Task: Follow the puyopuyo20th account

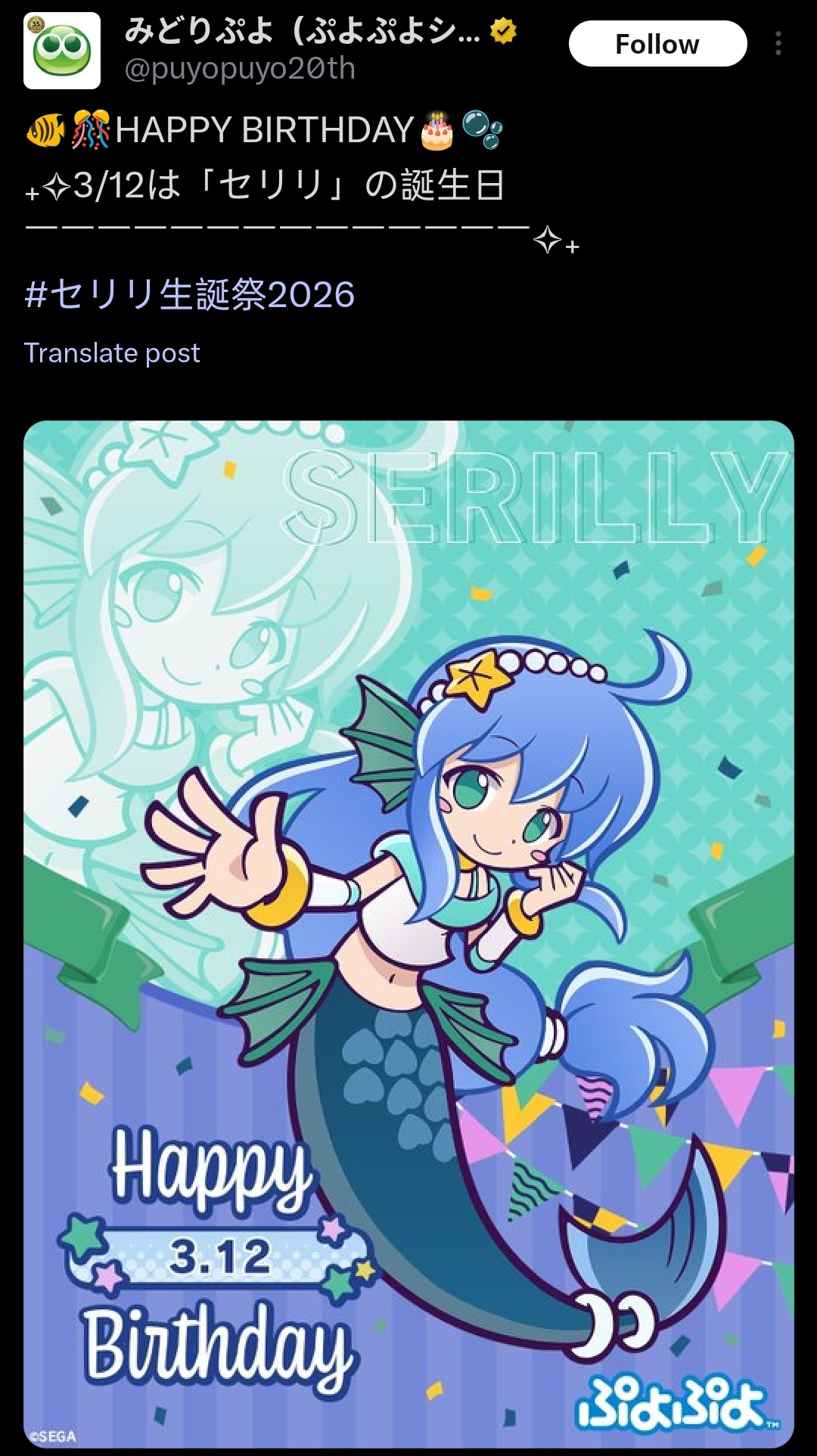Action: [x=657, y=44]
